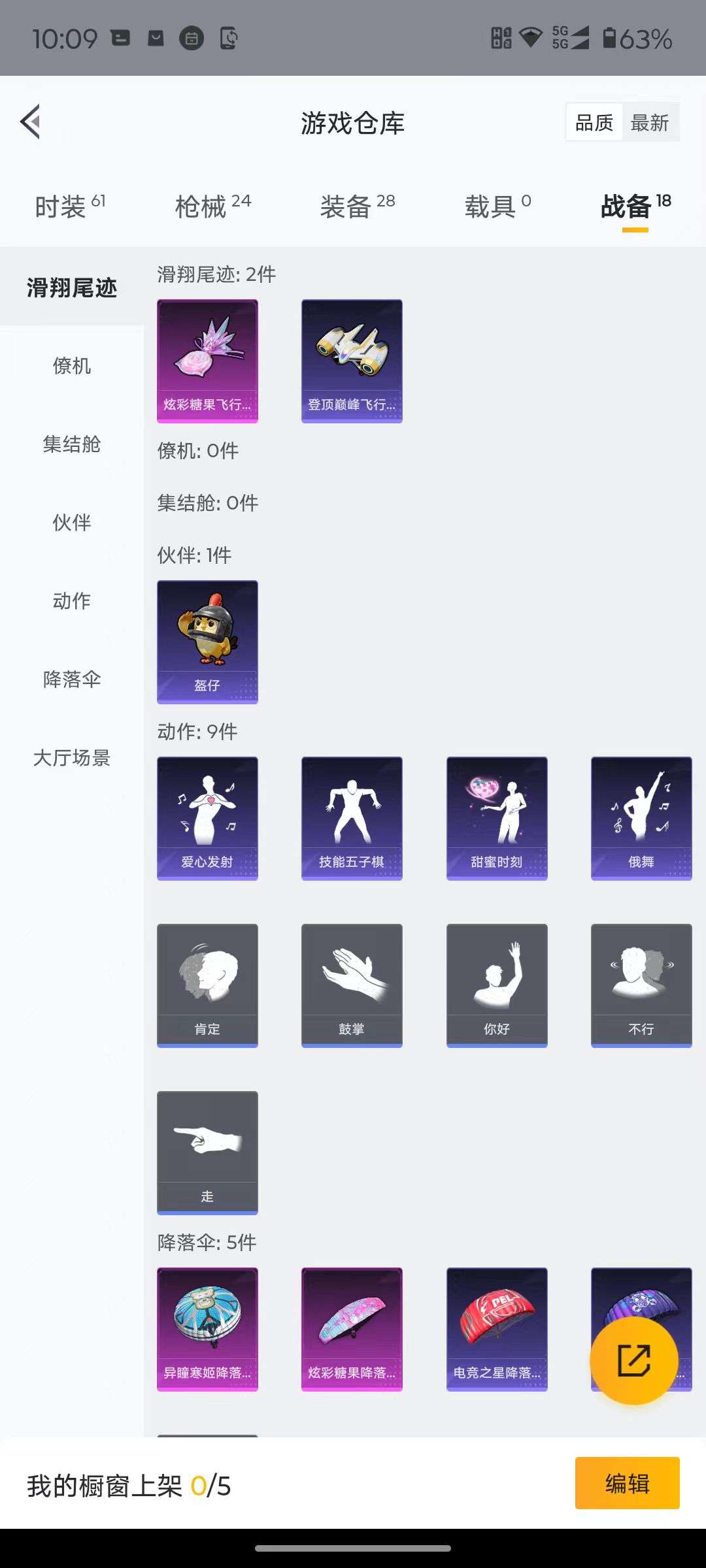This screenshot has width=706, height=1568.
Task: Select the 技能五子棋 emote
Action: point(352,818)
